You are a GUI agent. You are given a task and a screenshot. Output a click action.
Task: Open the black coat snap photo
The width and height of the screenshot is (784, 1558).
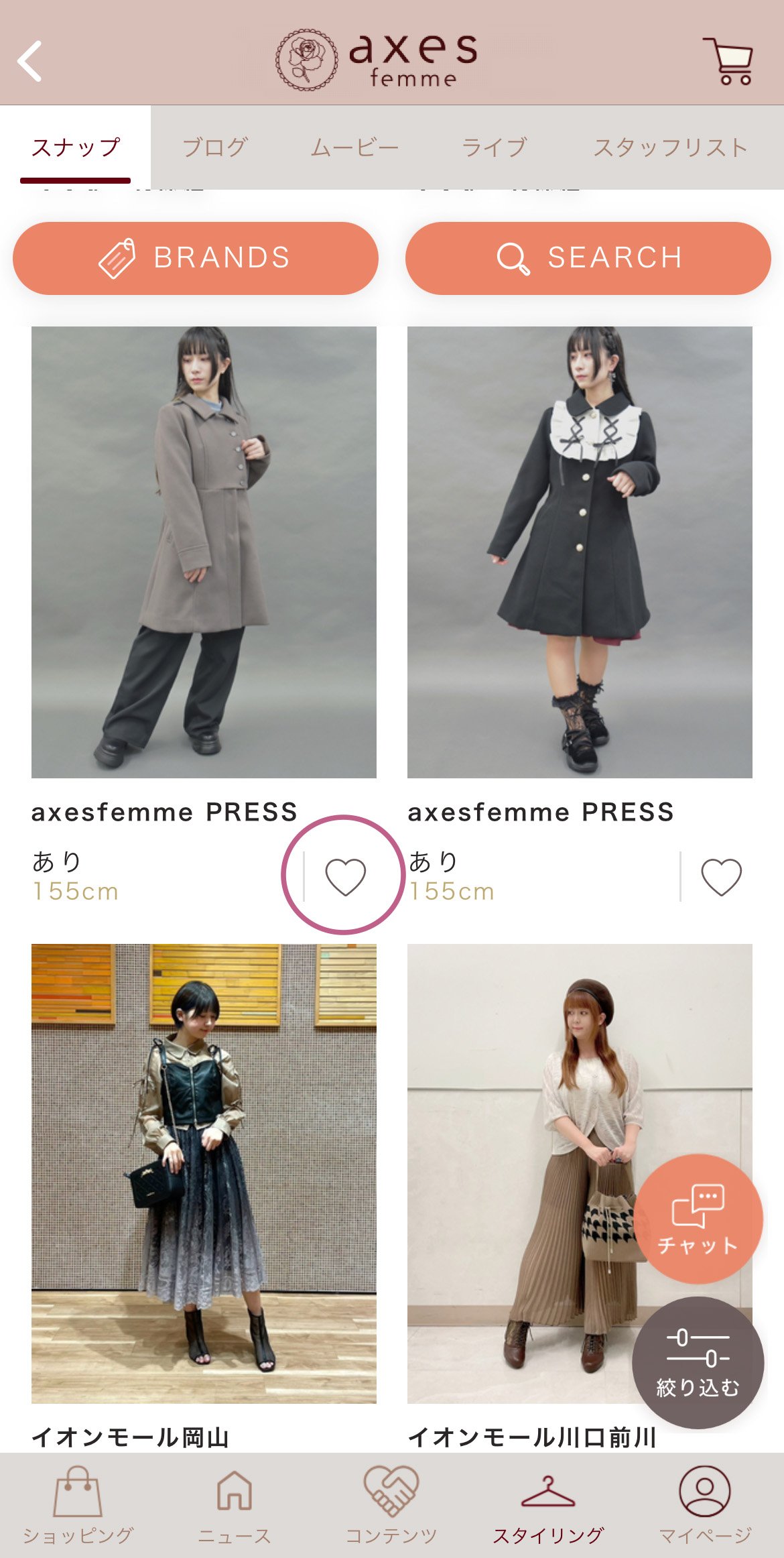(580, 552)
